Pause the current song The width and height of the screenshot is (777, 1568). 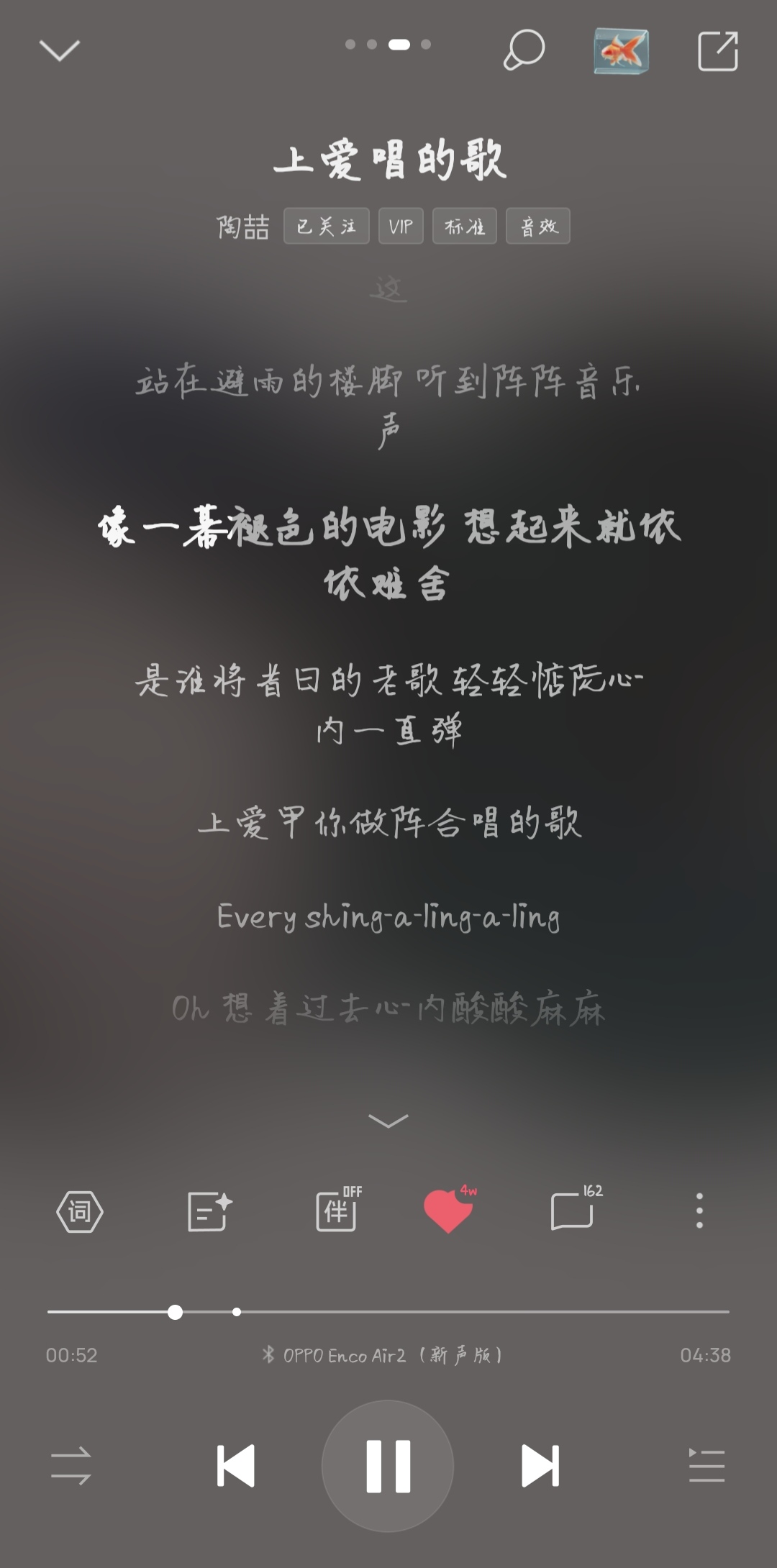click(388, 1466)
